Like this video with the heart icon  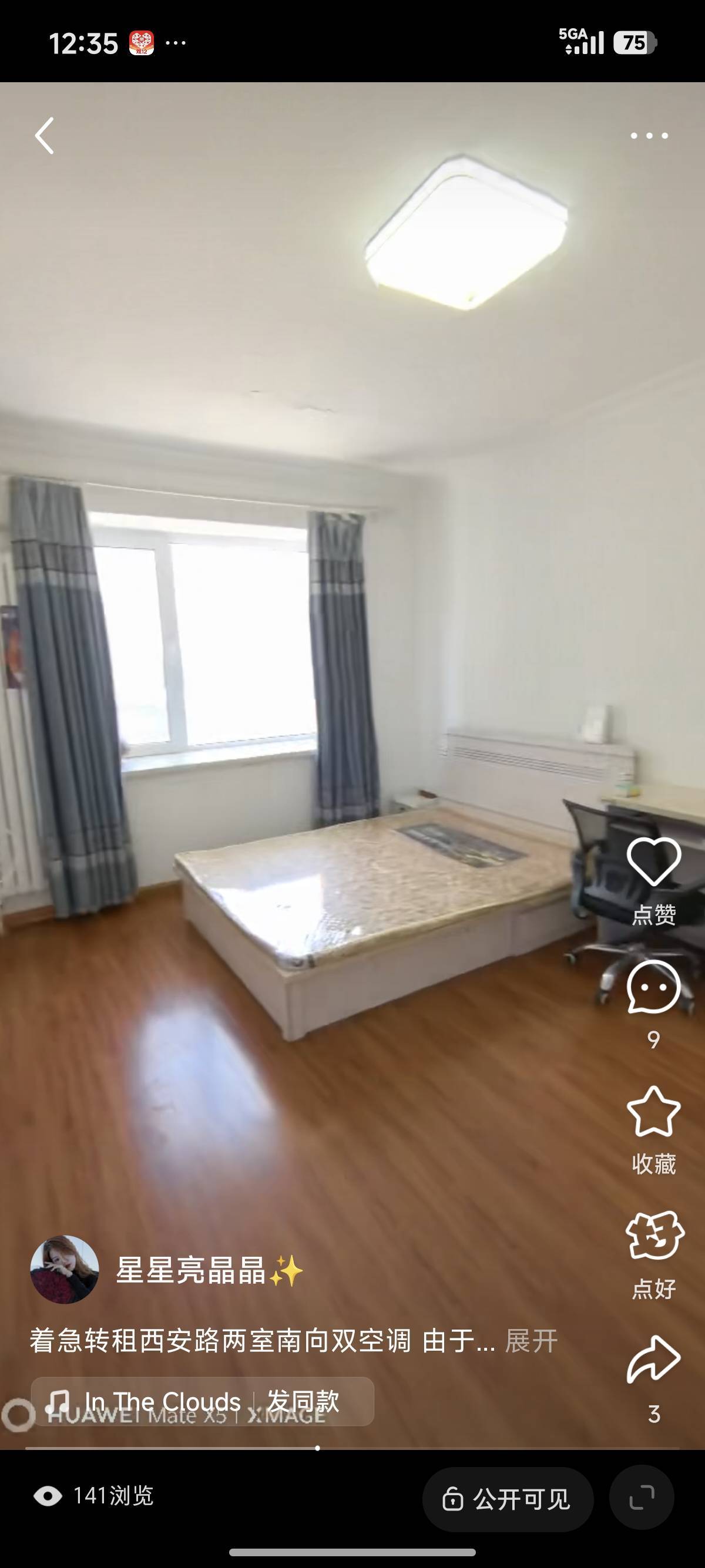coord(653,861)
